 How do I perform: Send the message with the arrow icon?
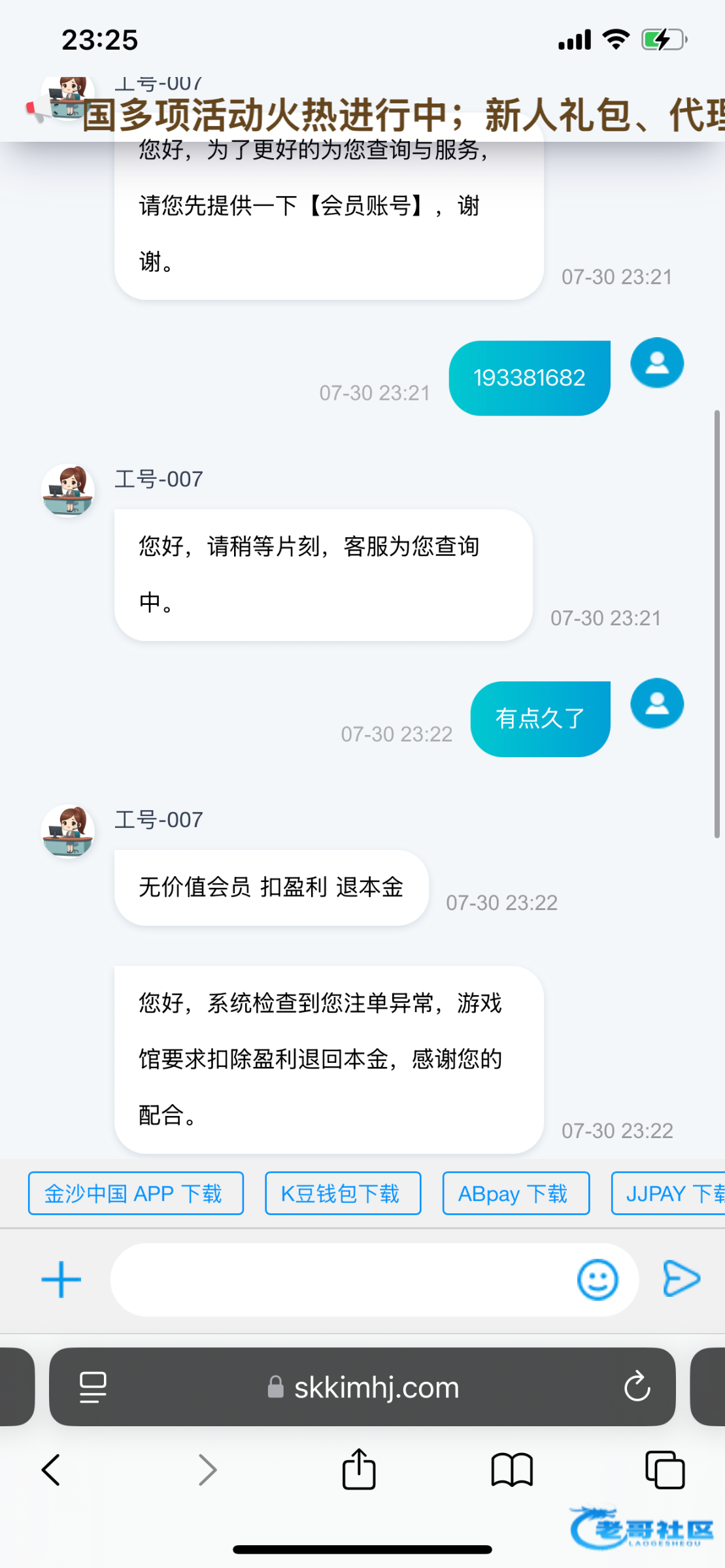[681, 1279]
